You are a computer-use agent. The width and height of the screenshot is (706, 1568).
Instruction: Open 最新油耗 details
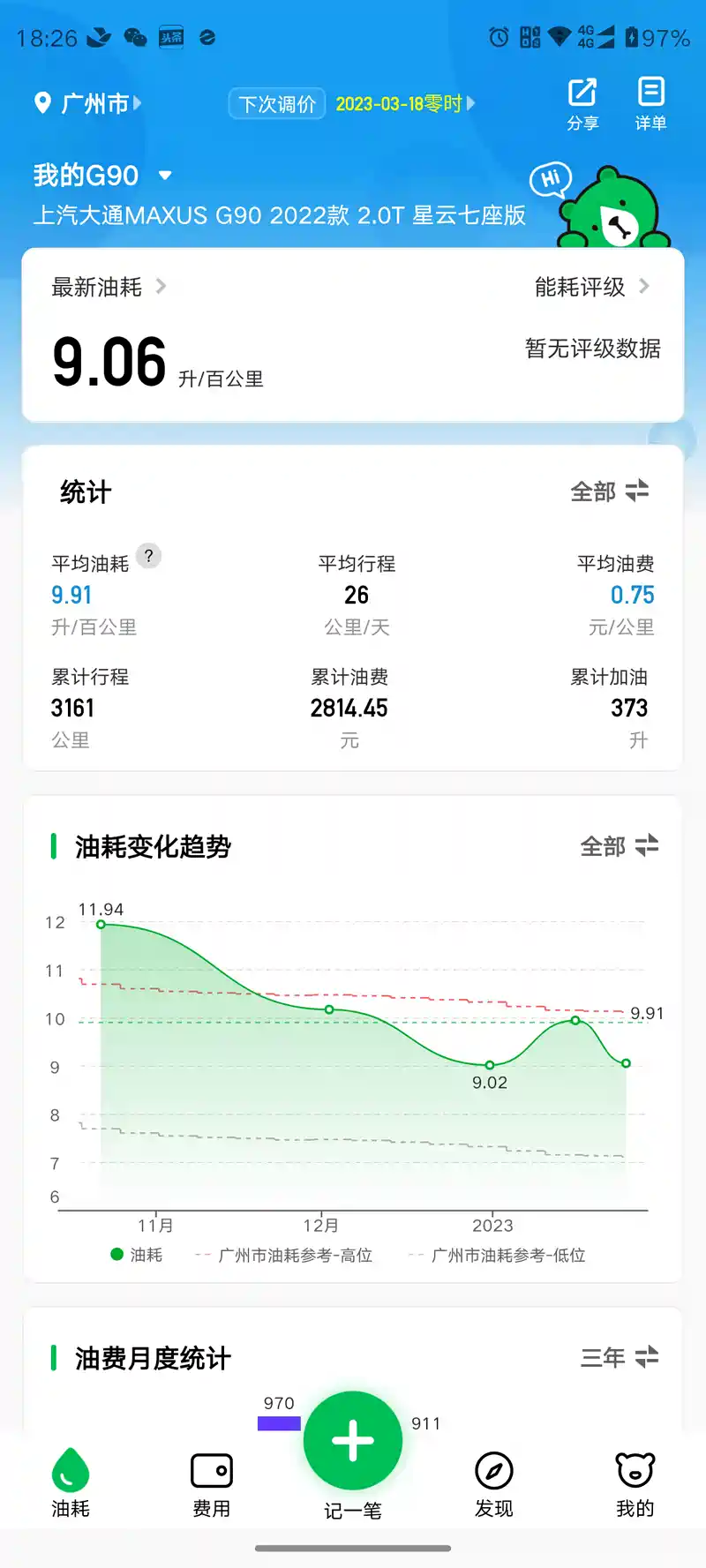(x=109, y=287)
